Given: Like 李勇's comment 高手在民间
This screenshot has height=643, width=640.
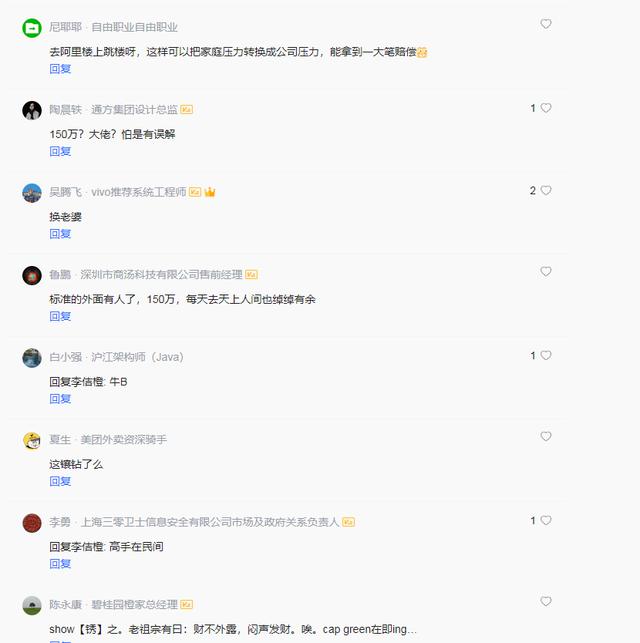Looking at the screenshot, I should (546, 520).
